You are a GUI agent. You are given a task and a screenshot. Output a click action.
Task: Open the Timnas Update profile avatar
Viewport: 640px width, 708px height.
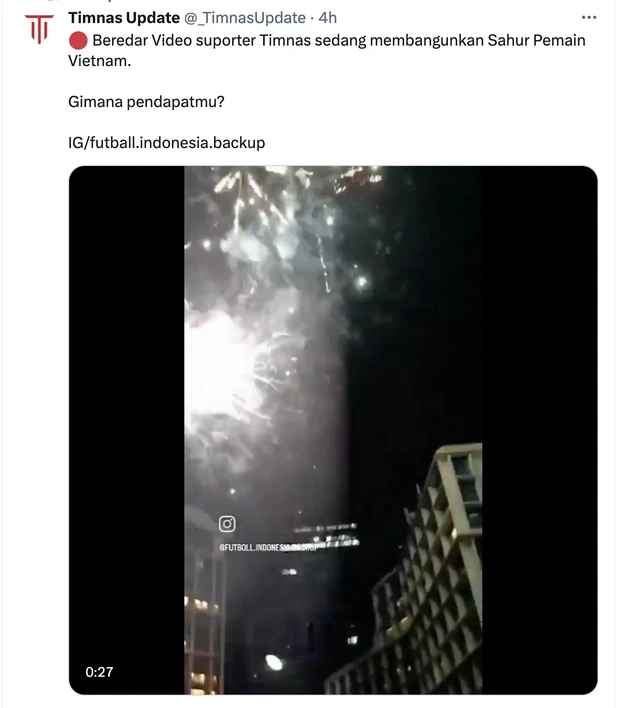(40, 29)
